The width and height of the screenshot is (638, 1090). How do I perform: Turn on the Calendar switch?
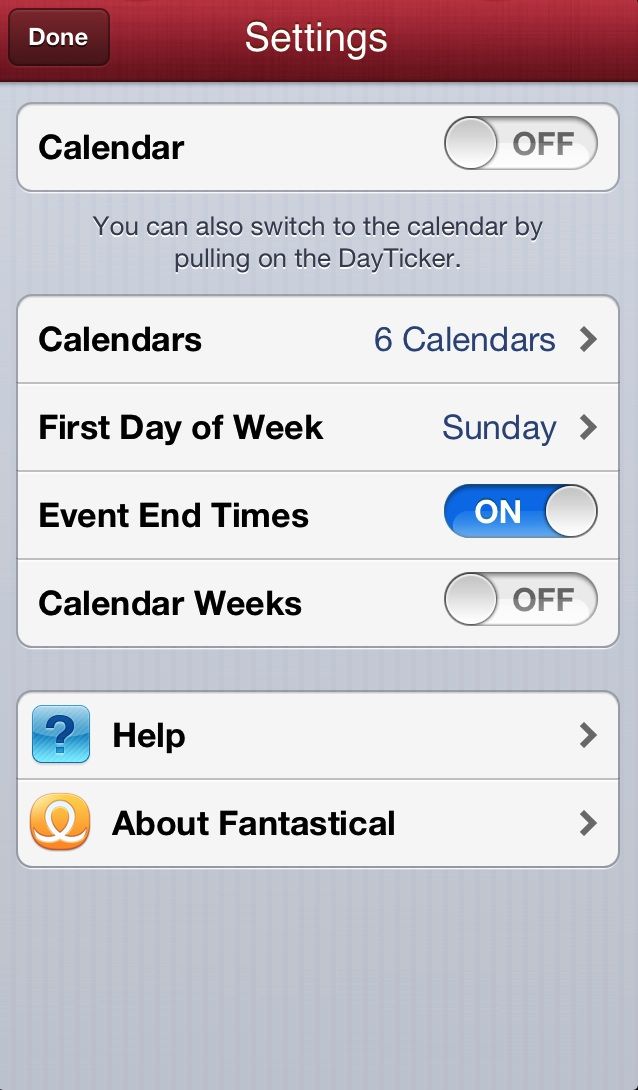[520, 145]
